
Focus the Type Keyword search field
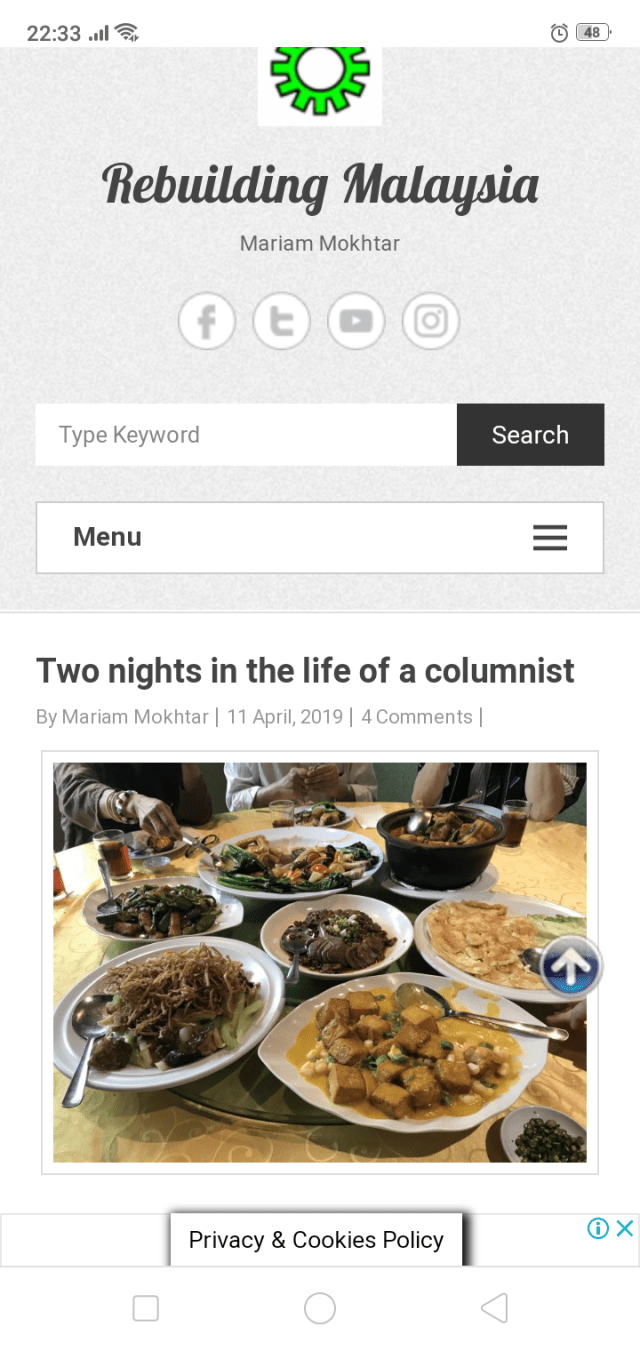coord(246,435)
